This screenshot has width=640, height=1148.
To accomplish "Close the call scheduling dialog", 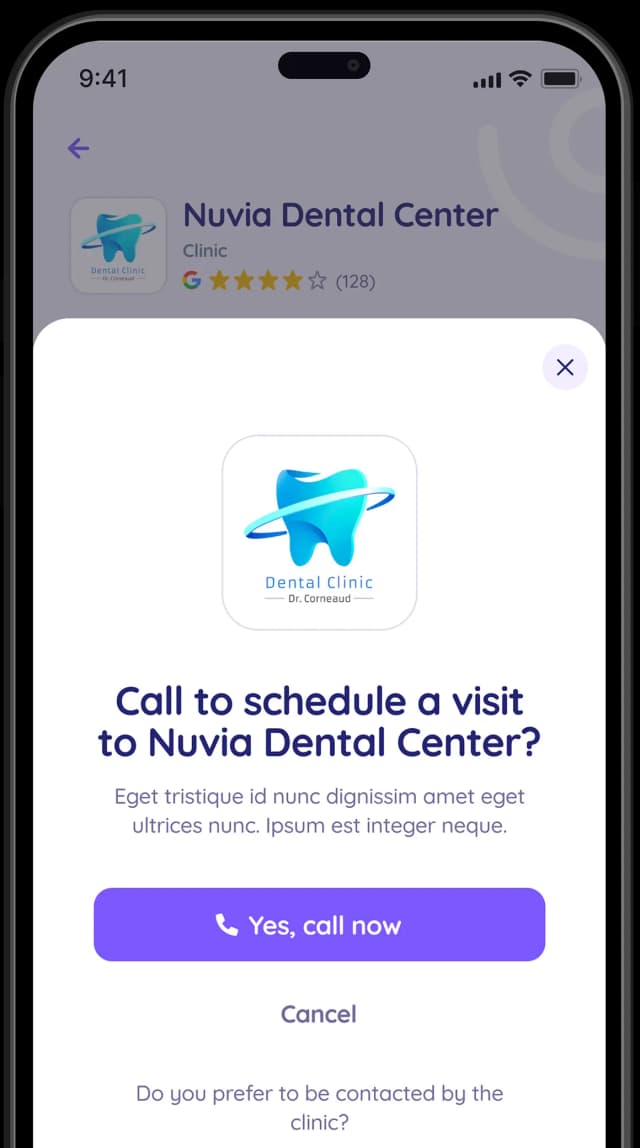I will pos(565,367).
